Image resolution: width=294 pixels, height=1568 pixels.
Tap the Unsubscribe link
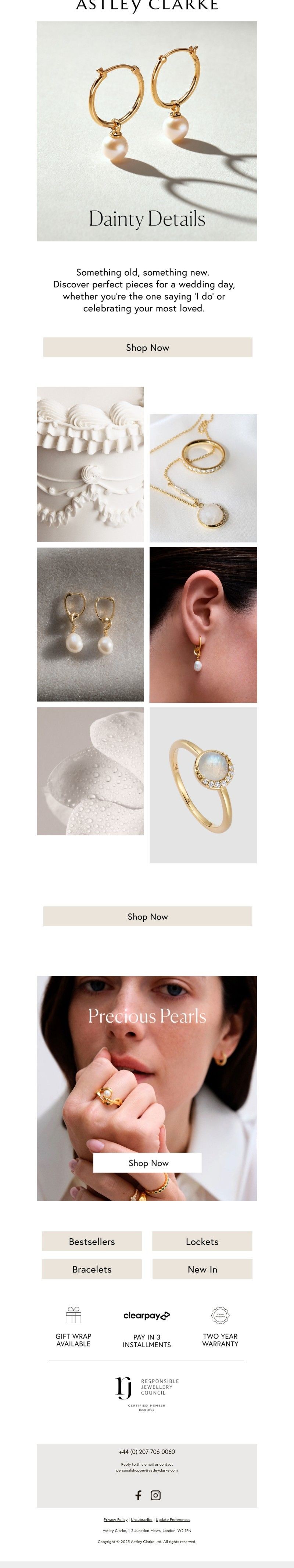point(141,1519)
